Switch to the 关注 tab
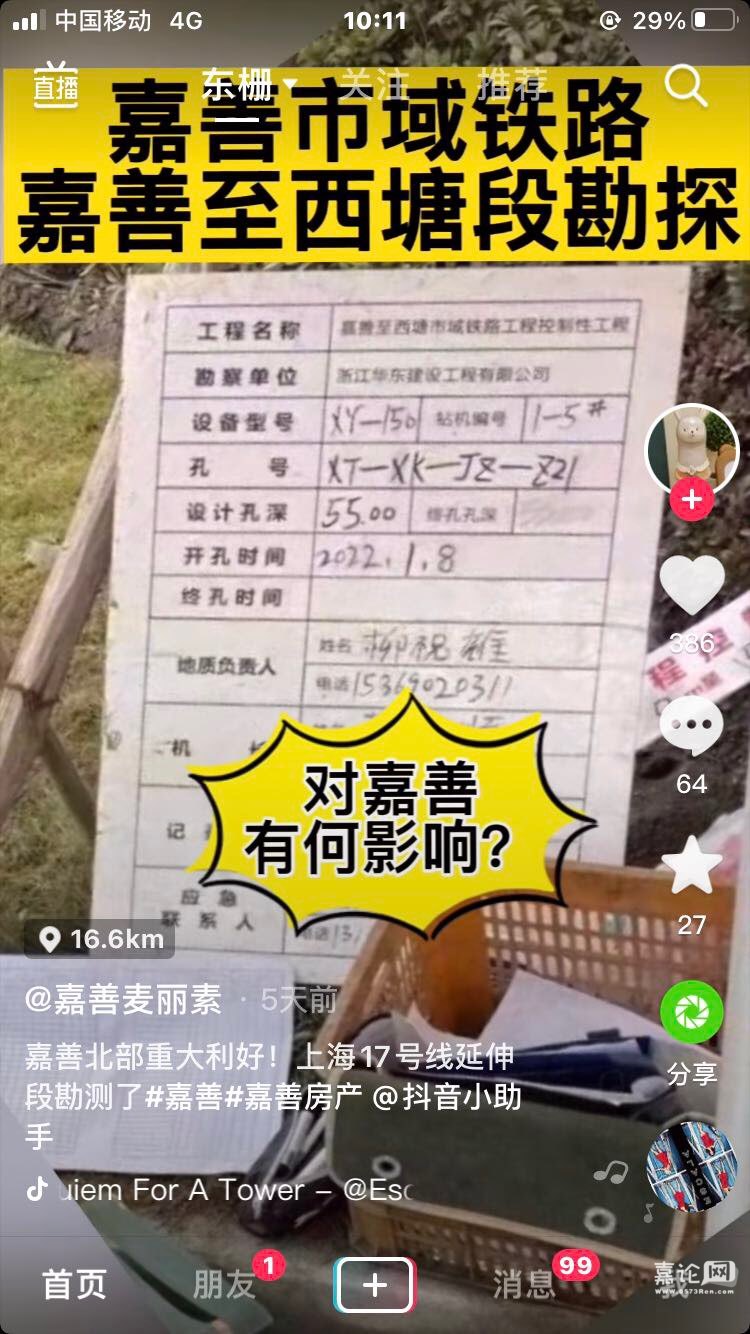Image resolution: width=750 pixels, height=1334 pixels. (x=374, y=85)
